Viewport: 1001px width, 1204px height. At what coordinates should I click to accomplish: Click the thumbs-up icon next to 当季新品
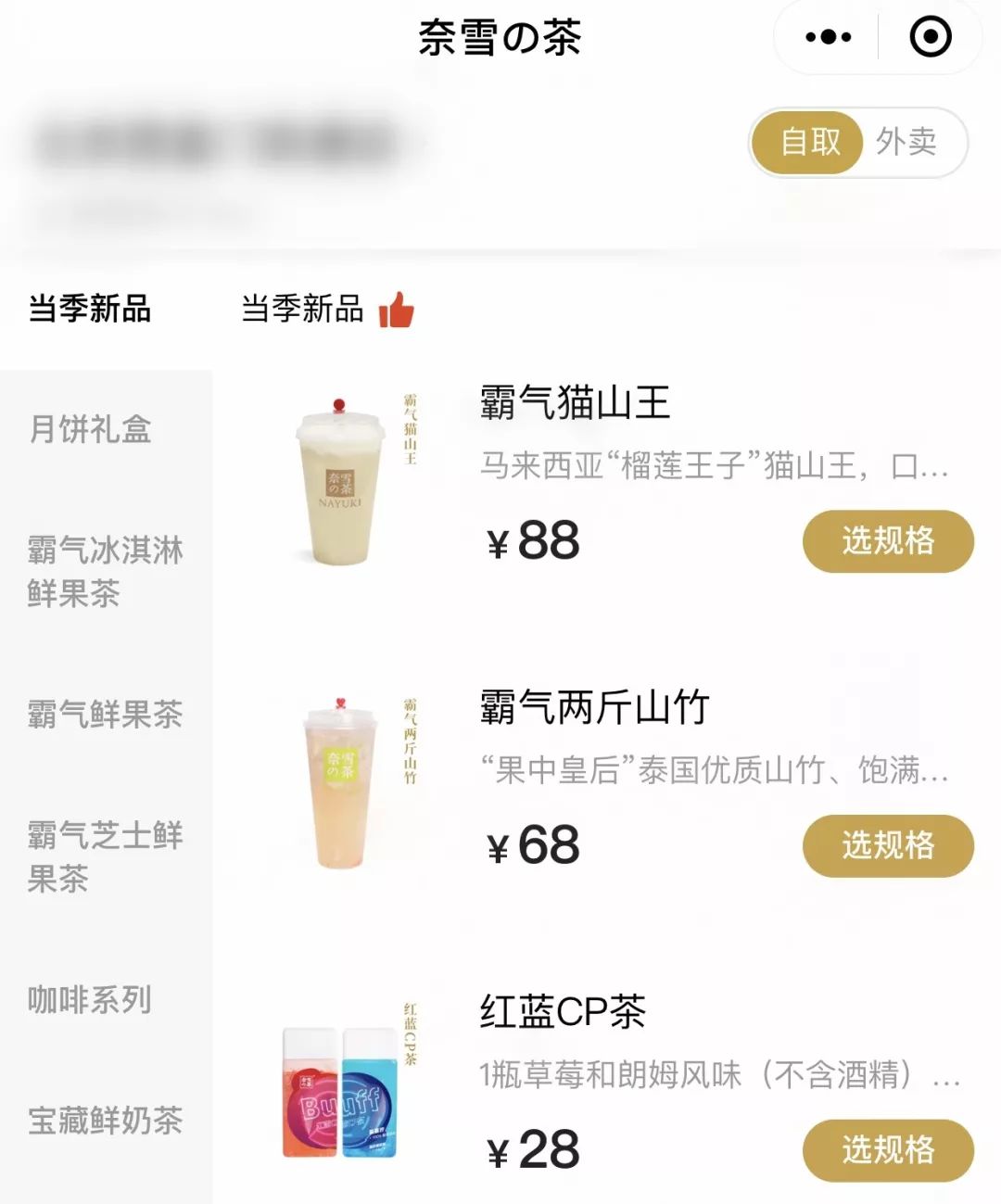[x=397, y=311]
